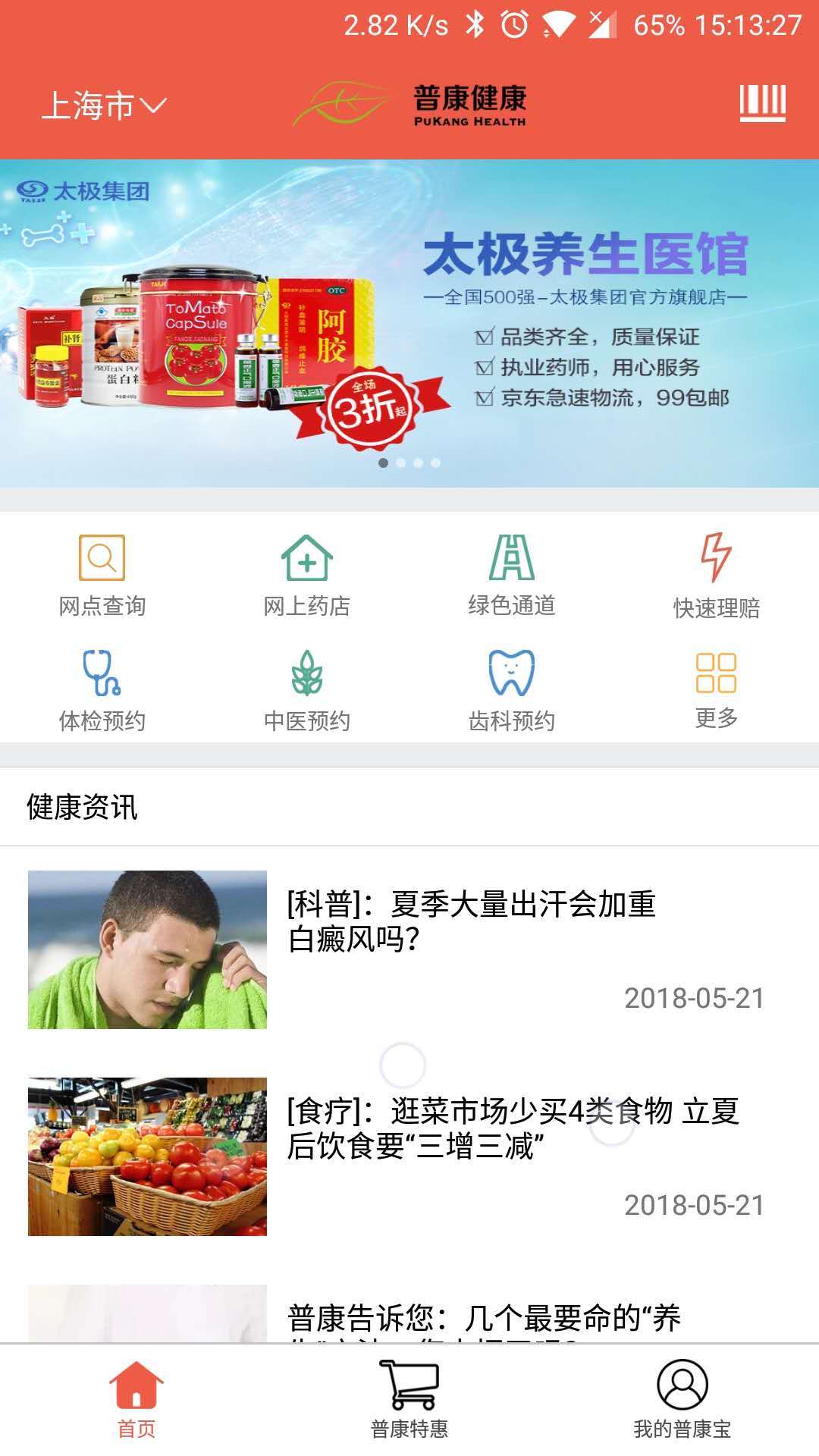
Task: Go to the 我的普康宝 tab
Action: (682, 1399)
